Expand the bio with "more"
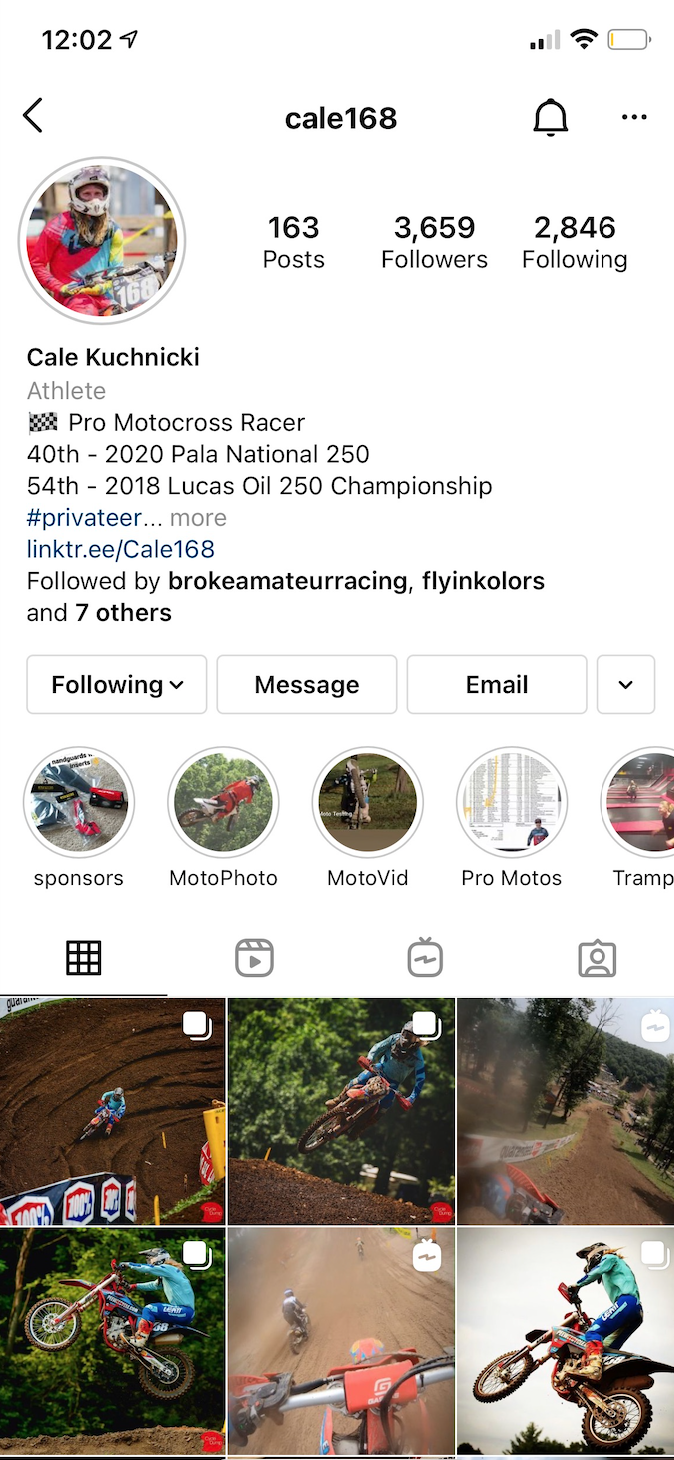Screen dimensions: 674x1460 tap(198, 518)
